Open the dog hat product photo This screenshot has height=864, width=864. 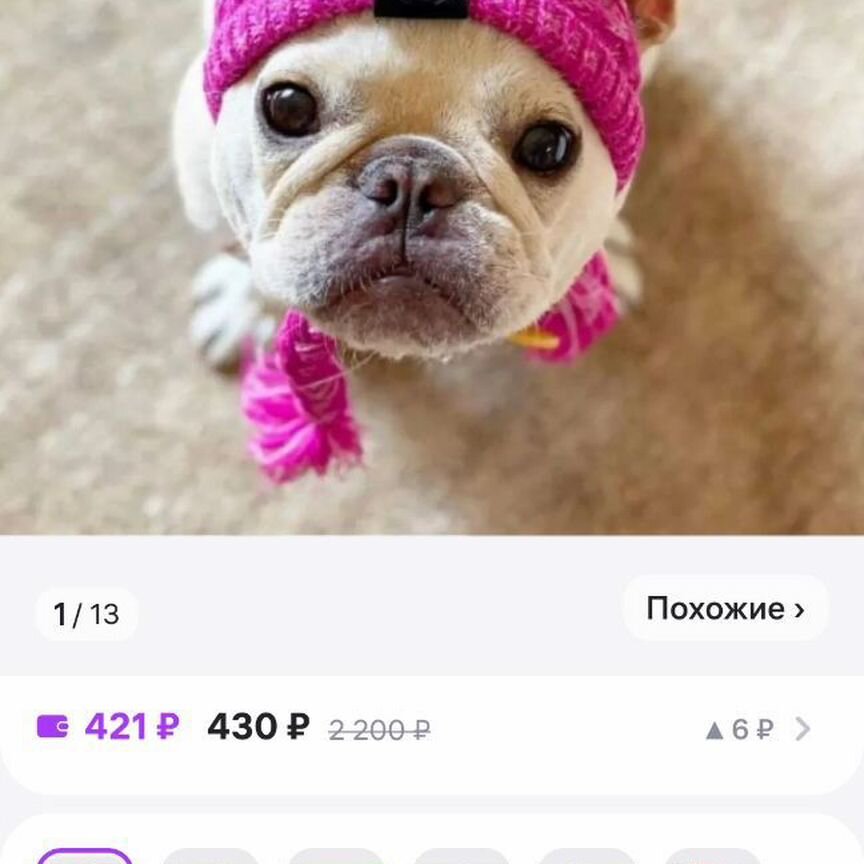[x=432, y=266]
